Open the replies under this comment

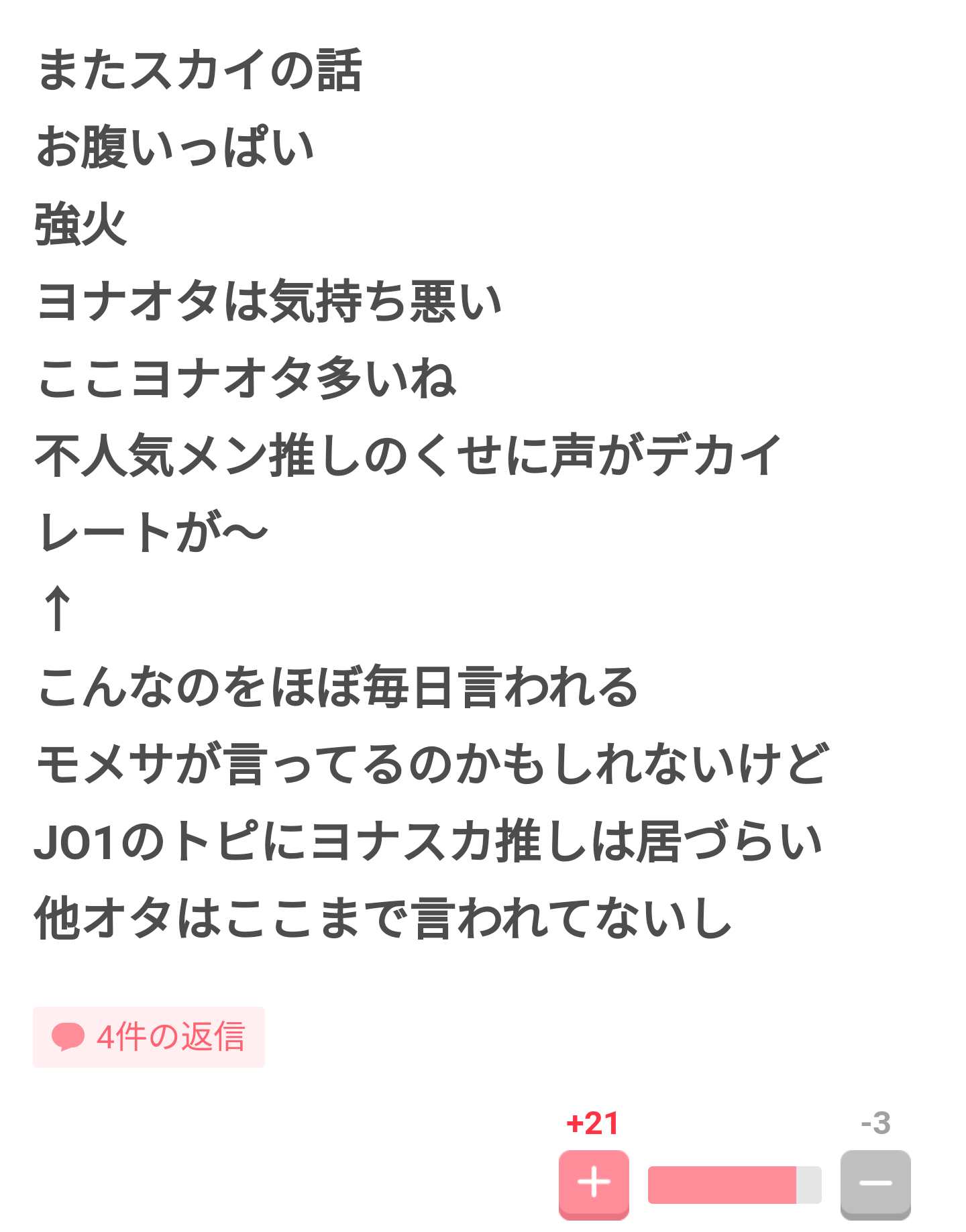(x=148, y=1037)
